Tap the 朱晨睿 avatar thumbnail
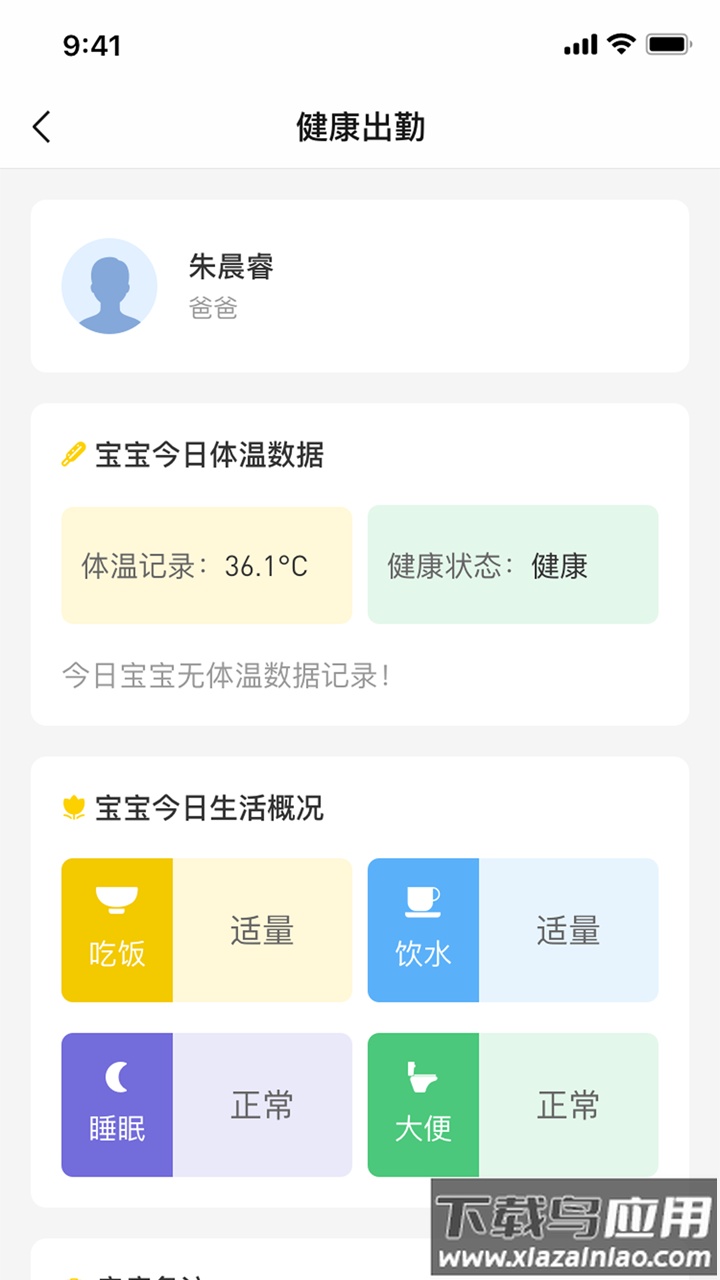Screen dimensions: 720x1280 point(109,285)
